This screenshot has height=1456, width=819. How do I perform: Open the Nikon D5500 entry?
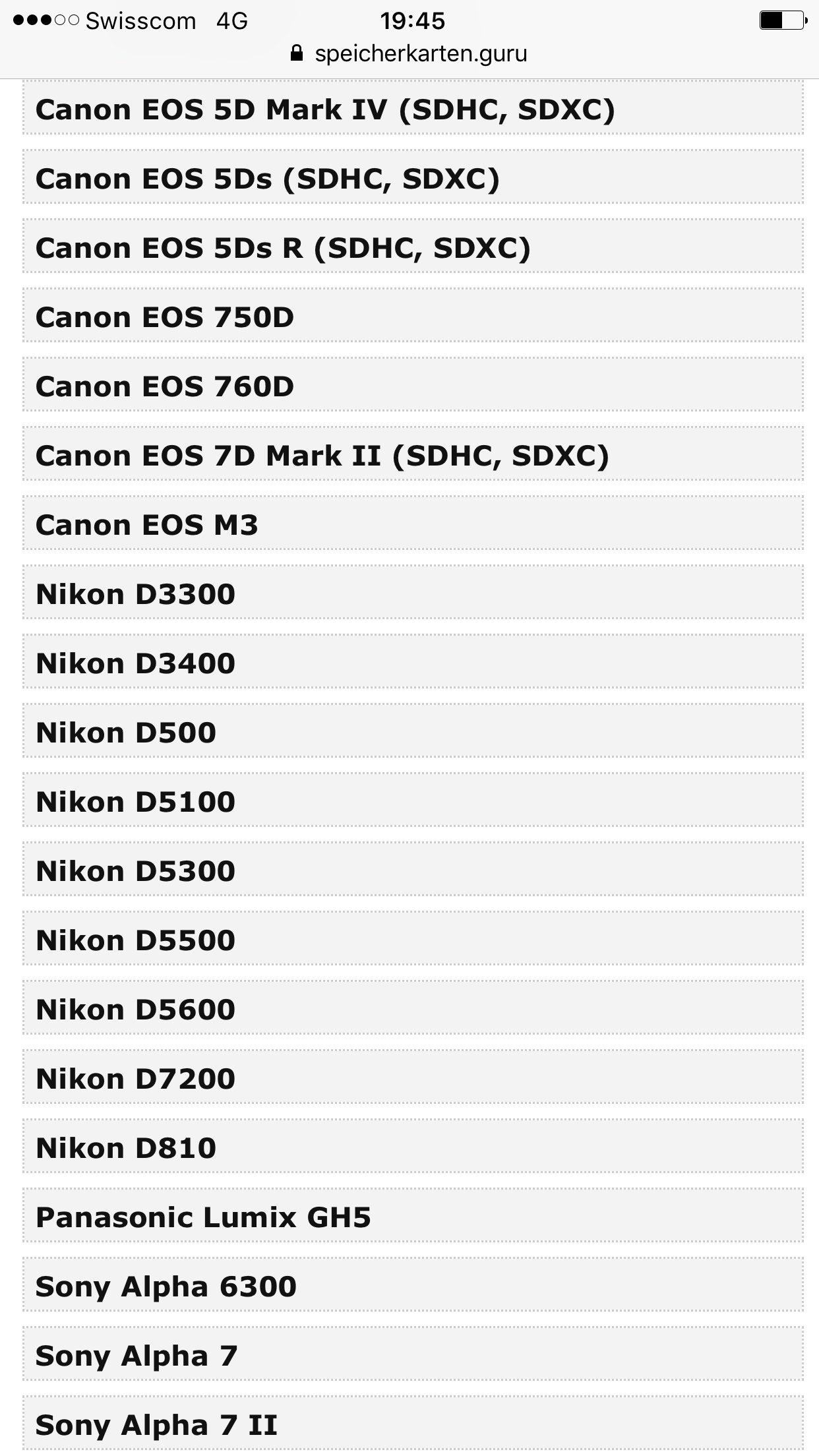[135, 940]
